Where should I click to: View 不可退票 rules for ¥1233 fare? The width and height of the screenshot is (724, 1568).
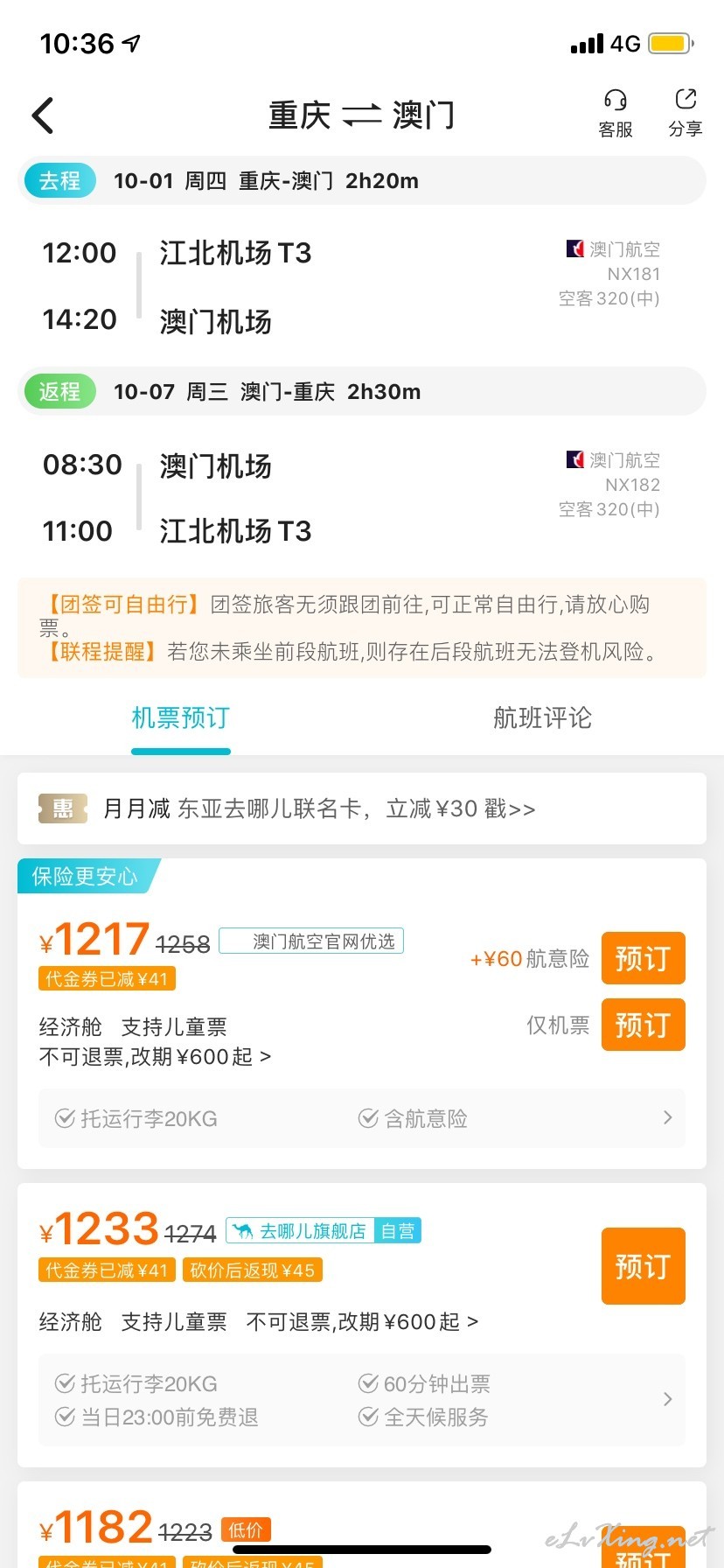[362, 1321]
